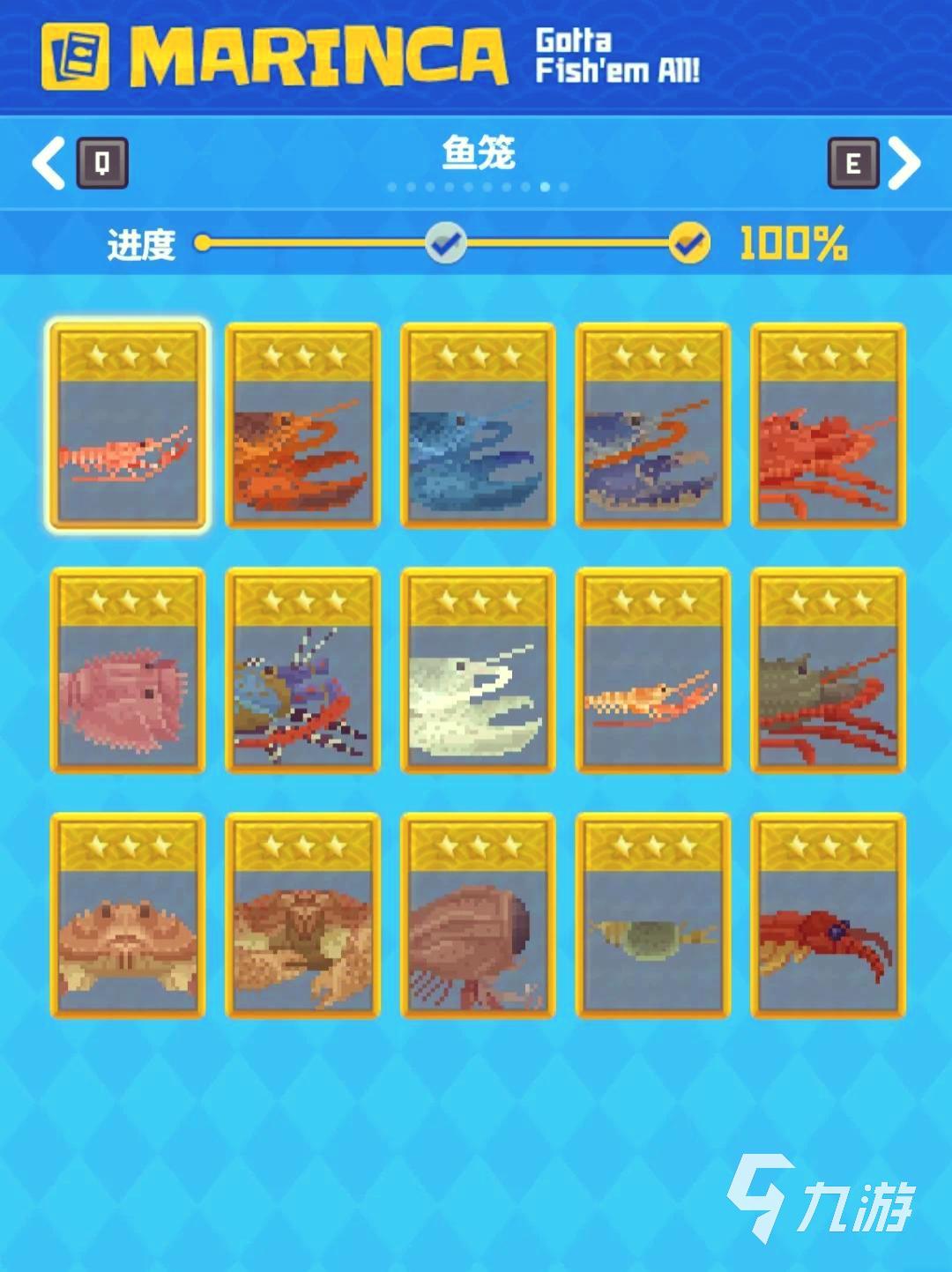Go to the next Marinca category page

click(903, 163)
